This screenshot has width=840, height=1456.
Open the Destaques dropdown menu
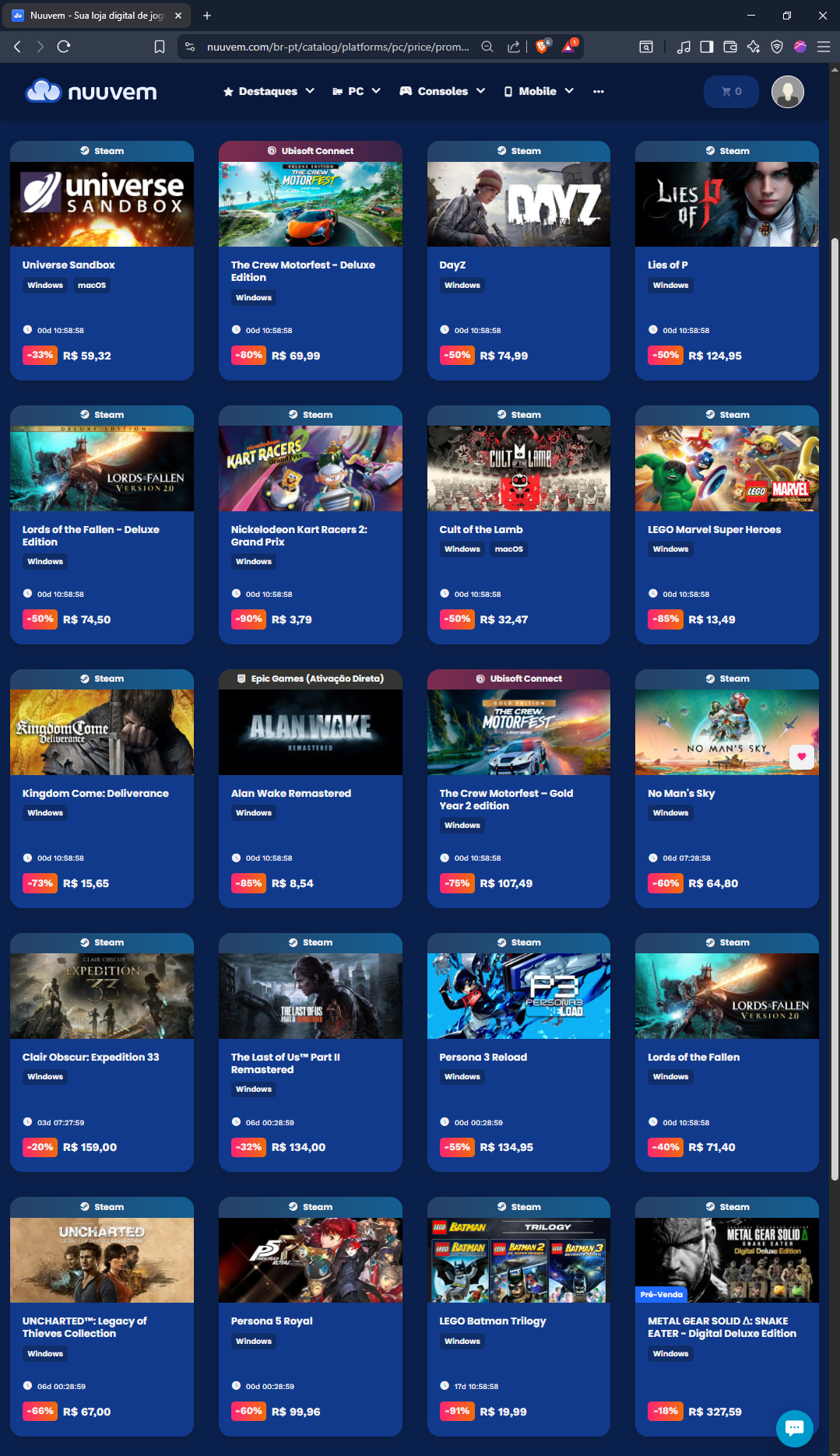269,91
